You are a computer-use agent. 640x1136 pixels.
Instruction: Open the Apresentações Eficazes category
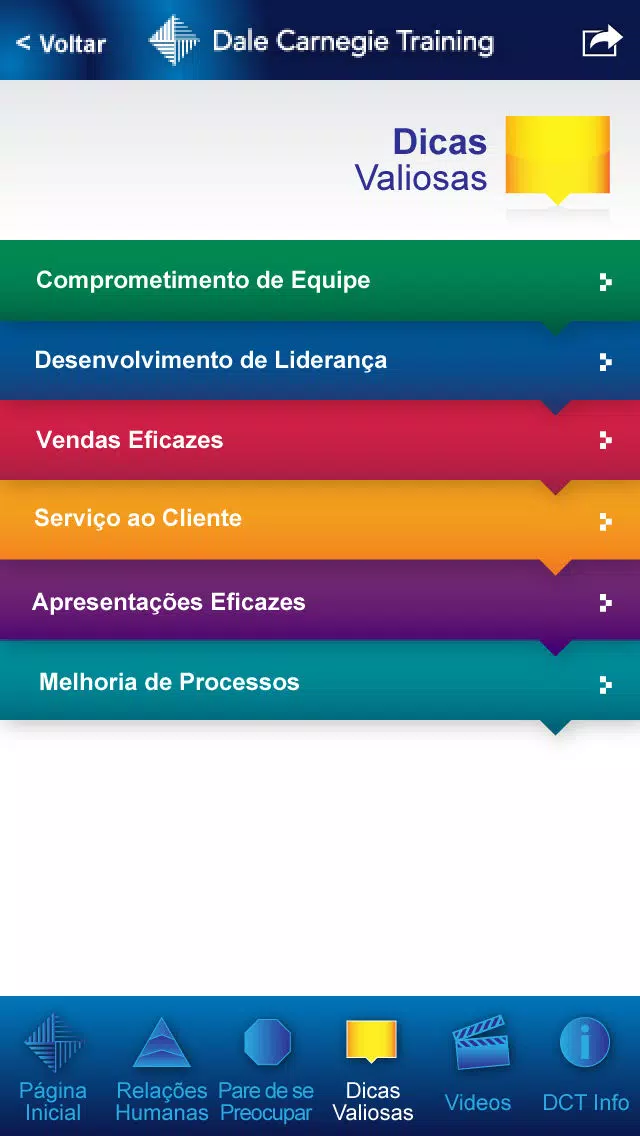(x=320, y=601)
